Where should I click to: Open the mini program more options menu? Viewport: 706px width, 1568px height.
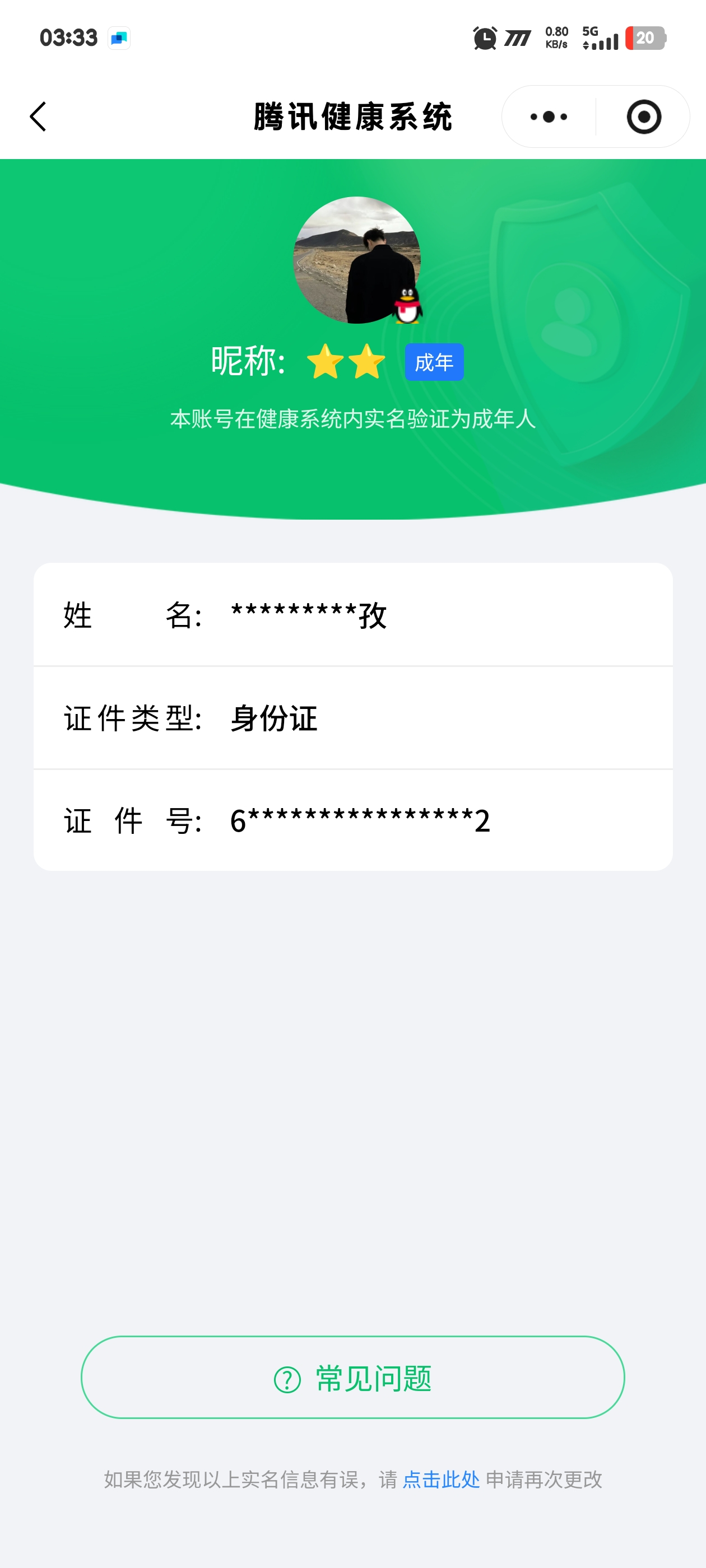click(x=548, y=116)
